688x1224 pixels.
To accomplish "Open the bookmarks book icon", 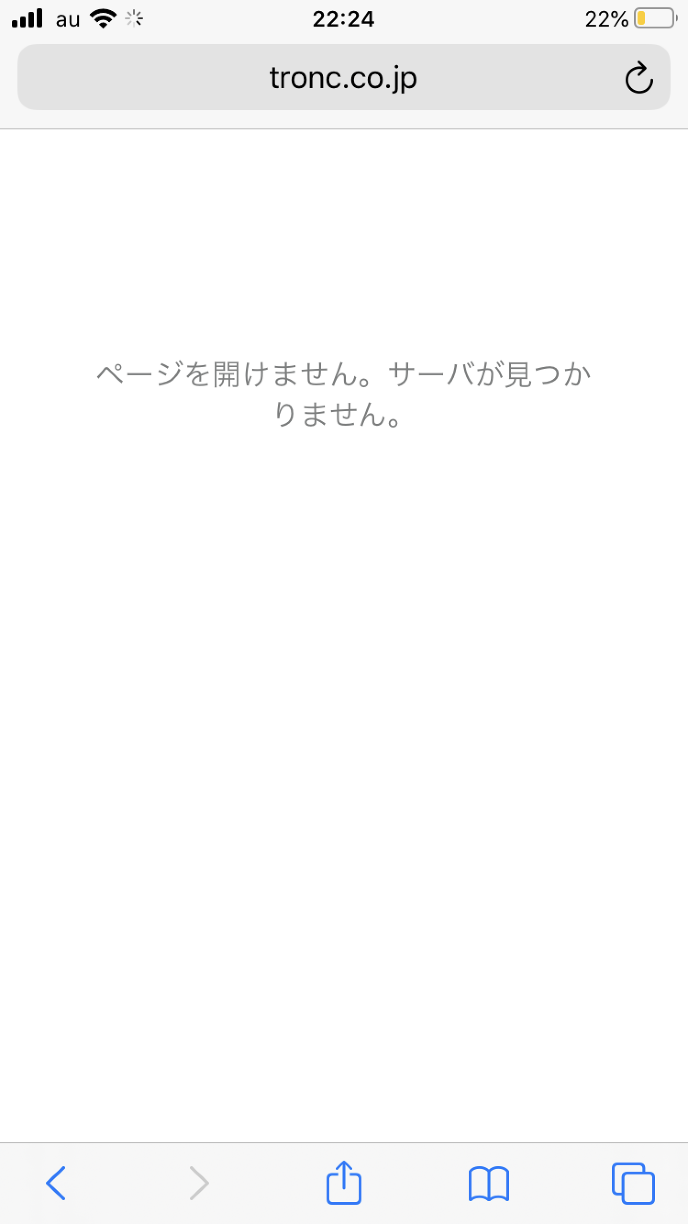I will click(489, 1184).
